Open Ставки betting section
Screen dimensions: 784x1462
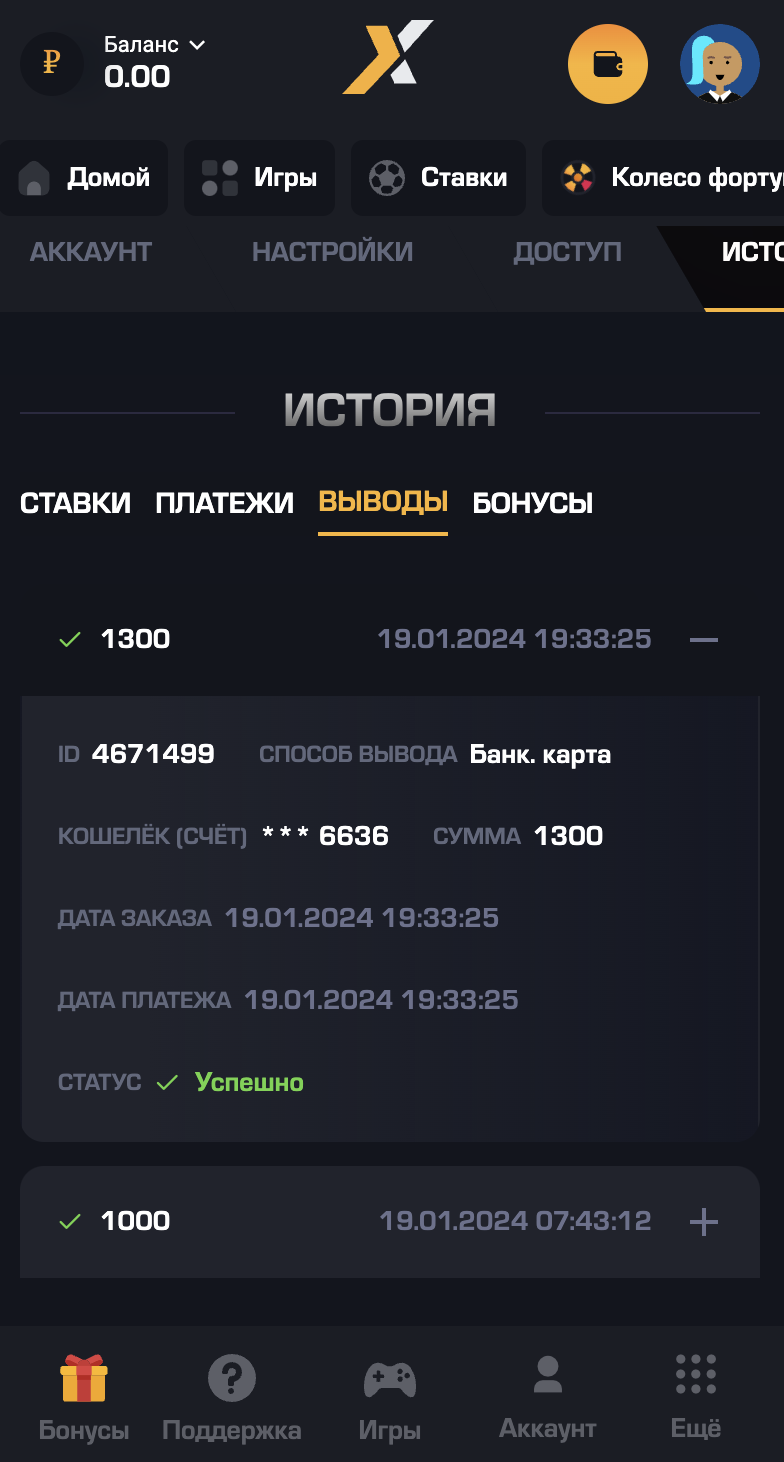438,178
